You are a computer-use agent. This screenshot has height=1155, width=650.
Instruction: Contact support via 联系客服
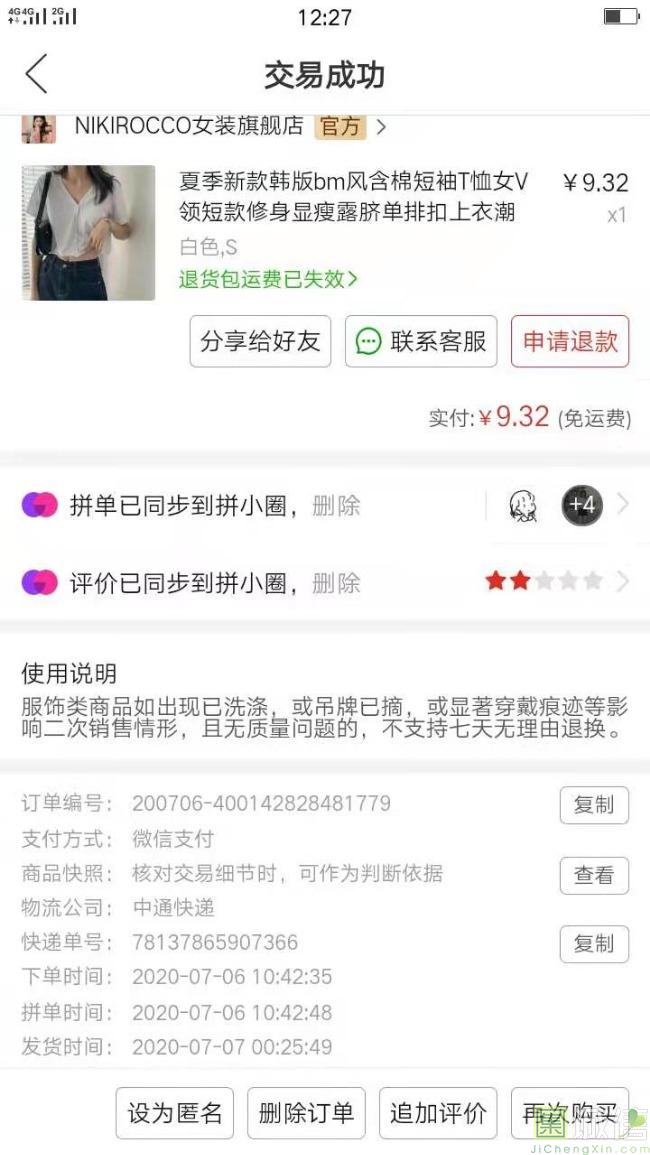coord(421,341)
